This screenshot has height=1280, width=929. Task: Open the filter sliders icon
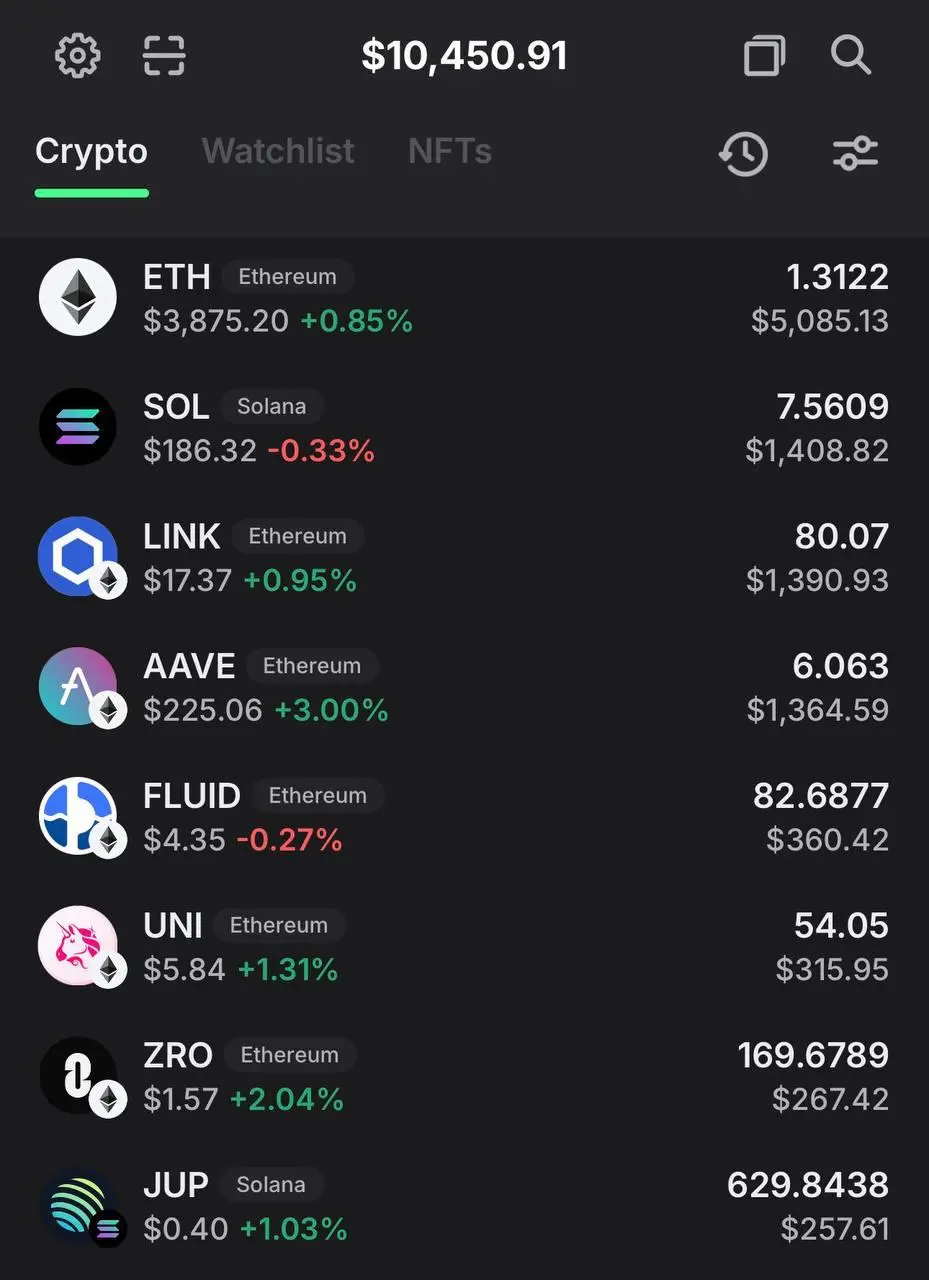[855, 154]
